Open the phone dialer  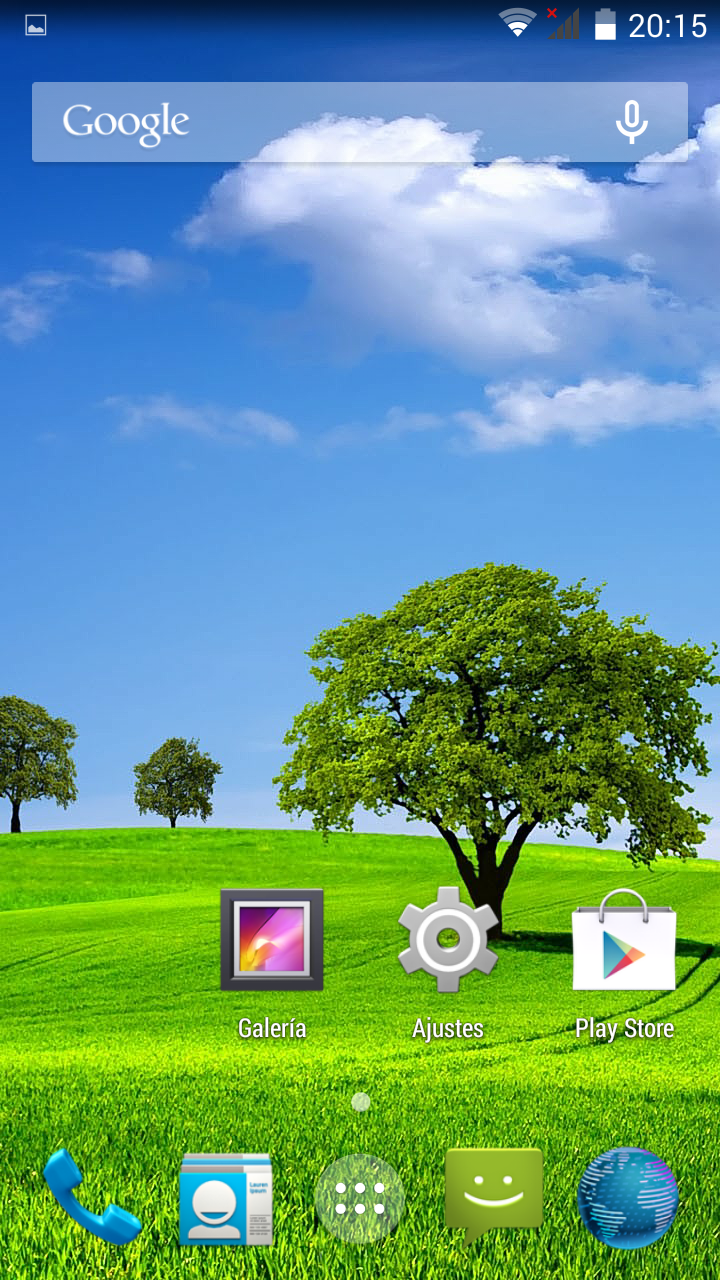92,1197
